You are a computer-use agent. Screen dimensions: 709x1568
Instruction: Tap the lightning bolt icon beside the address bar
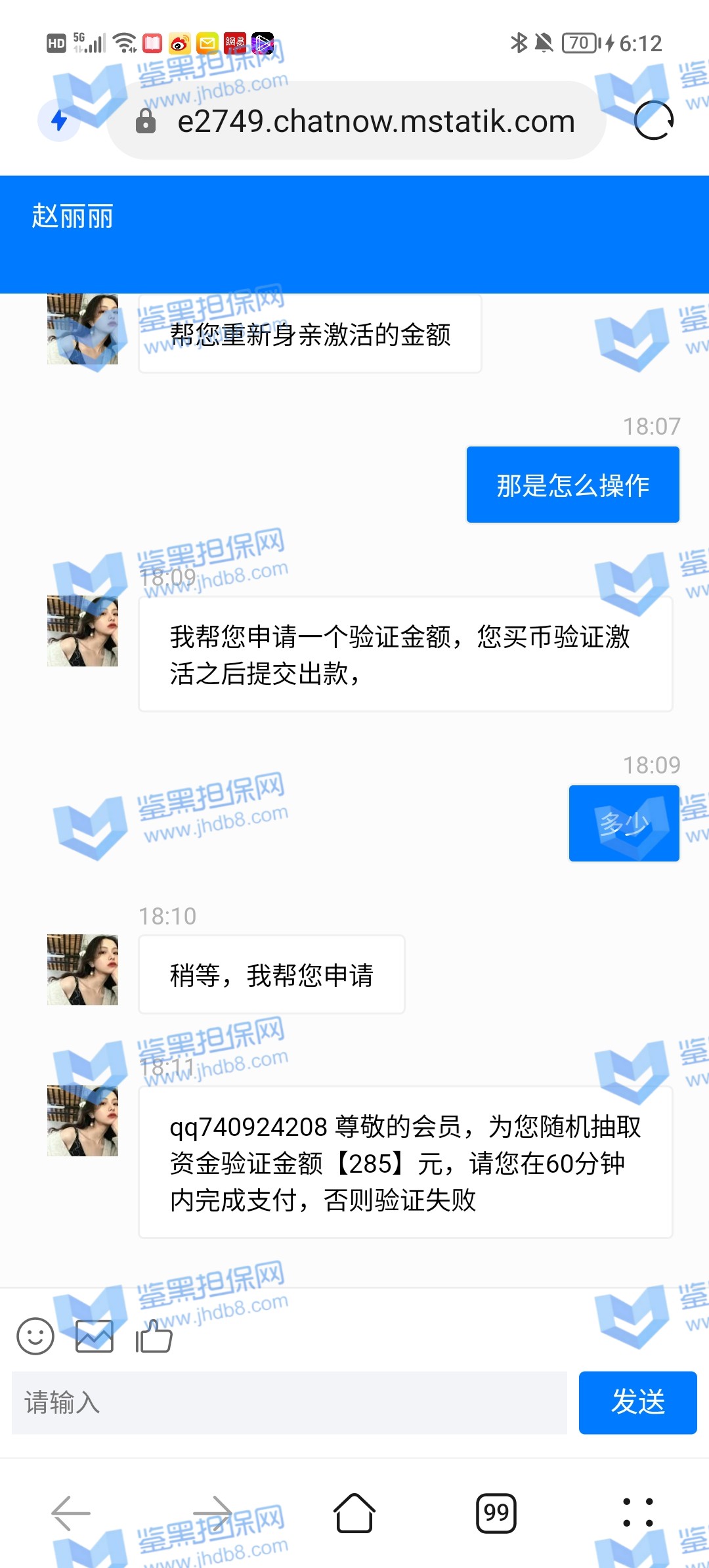(59, 121)
